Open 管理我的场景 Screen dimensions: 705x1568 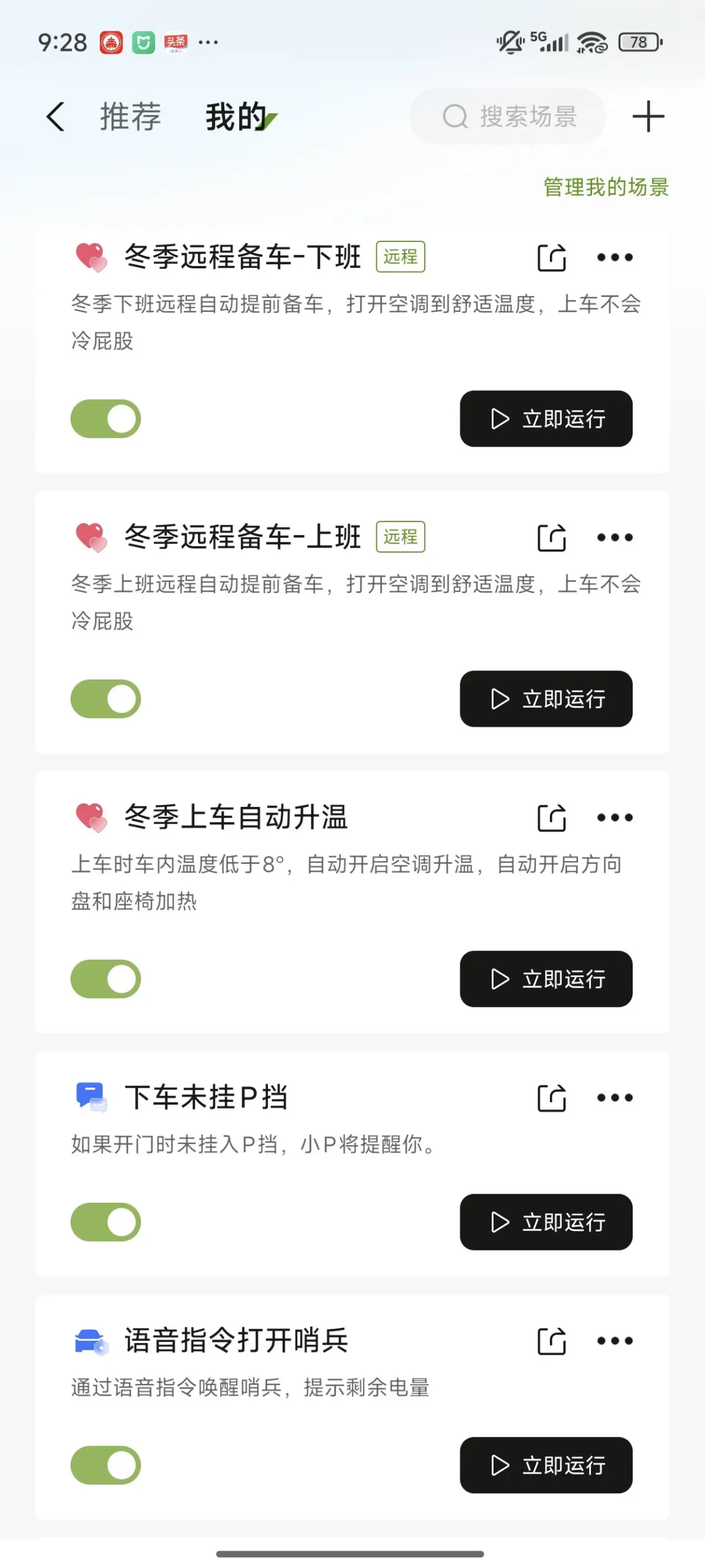point(606,187)
